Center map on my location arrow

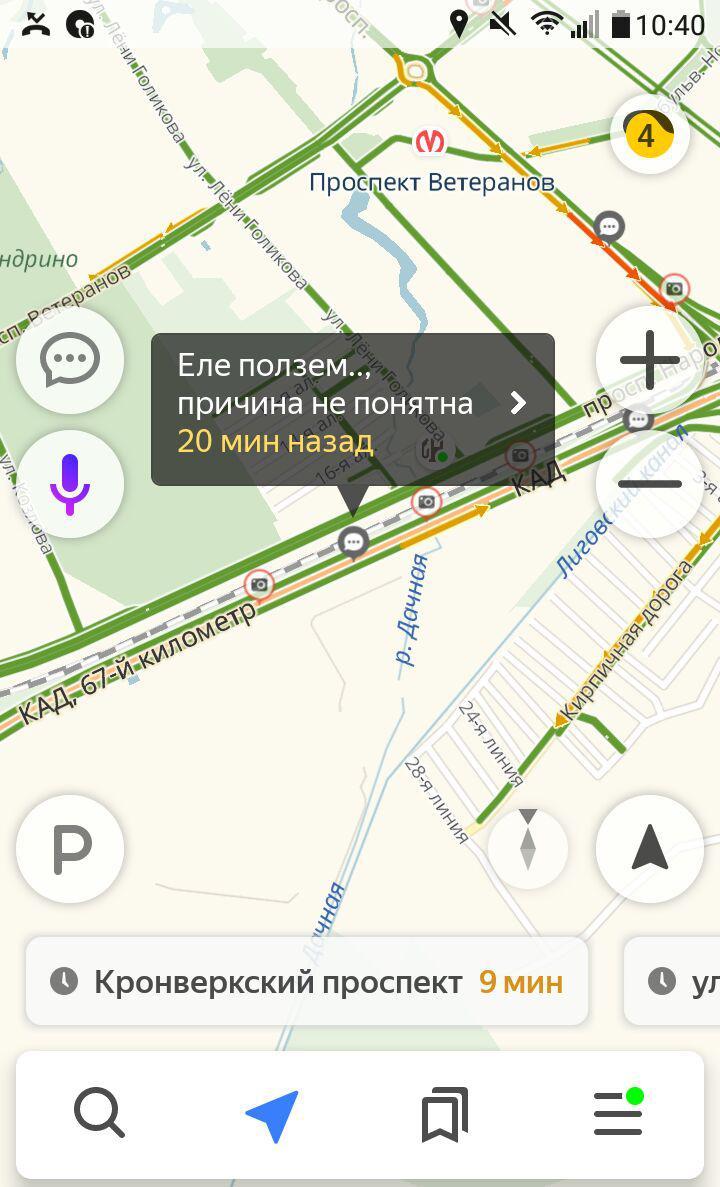pos(649,849)
